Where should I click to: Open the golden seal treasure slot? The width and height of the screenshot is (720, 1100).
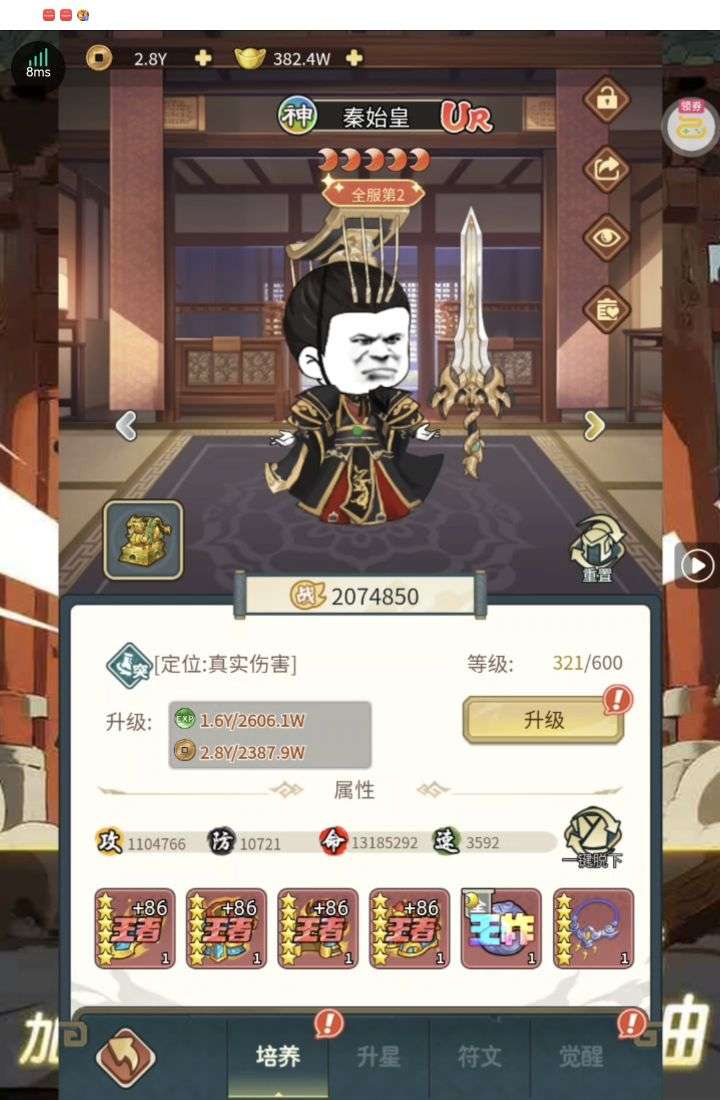click(143, 540)
